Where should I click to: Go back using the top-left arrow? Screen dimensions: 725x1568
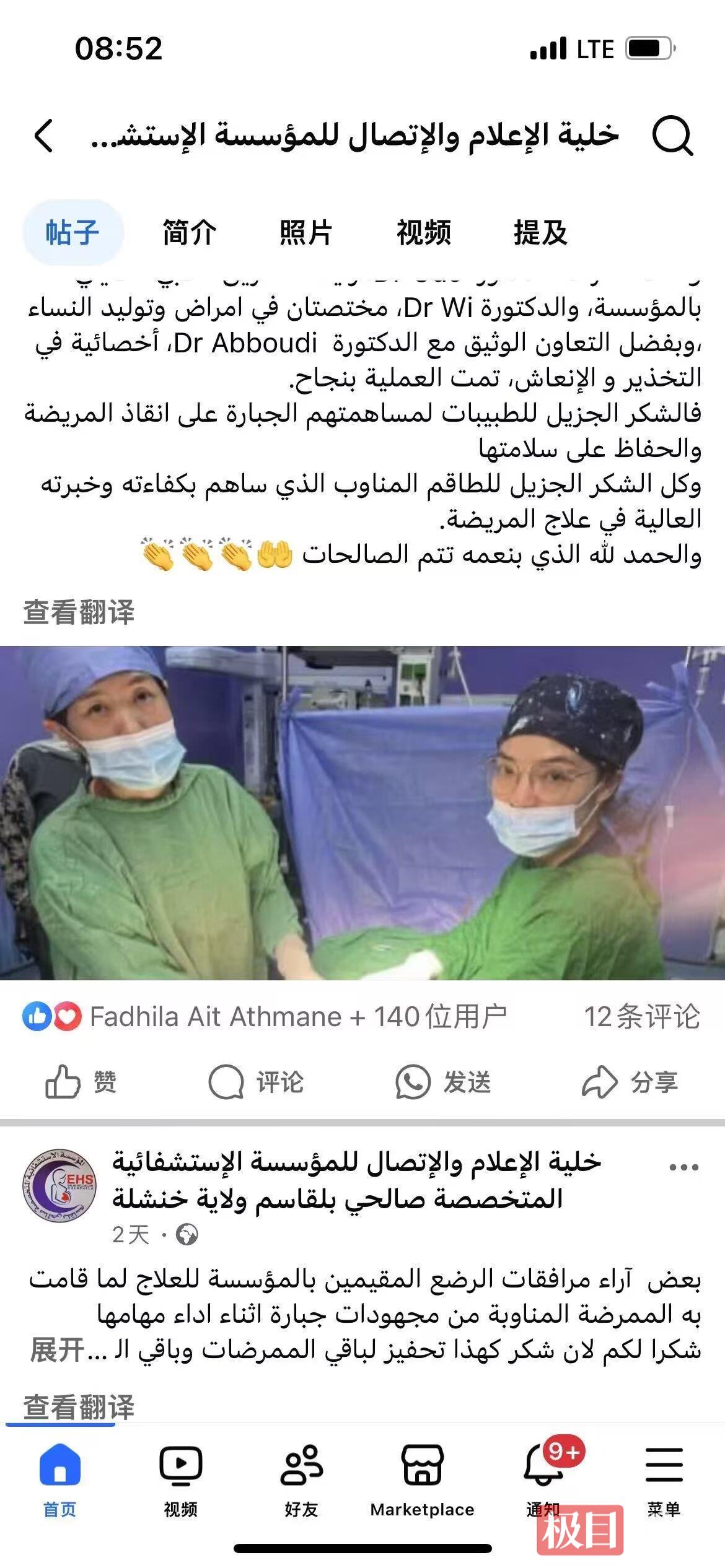click(44, 136)
